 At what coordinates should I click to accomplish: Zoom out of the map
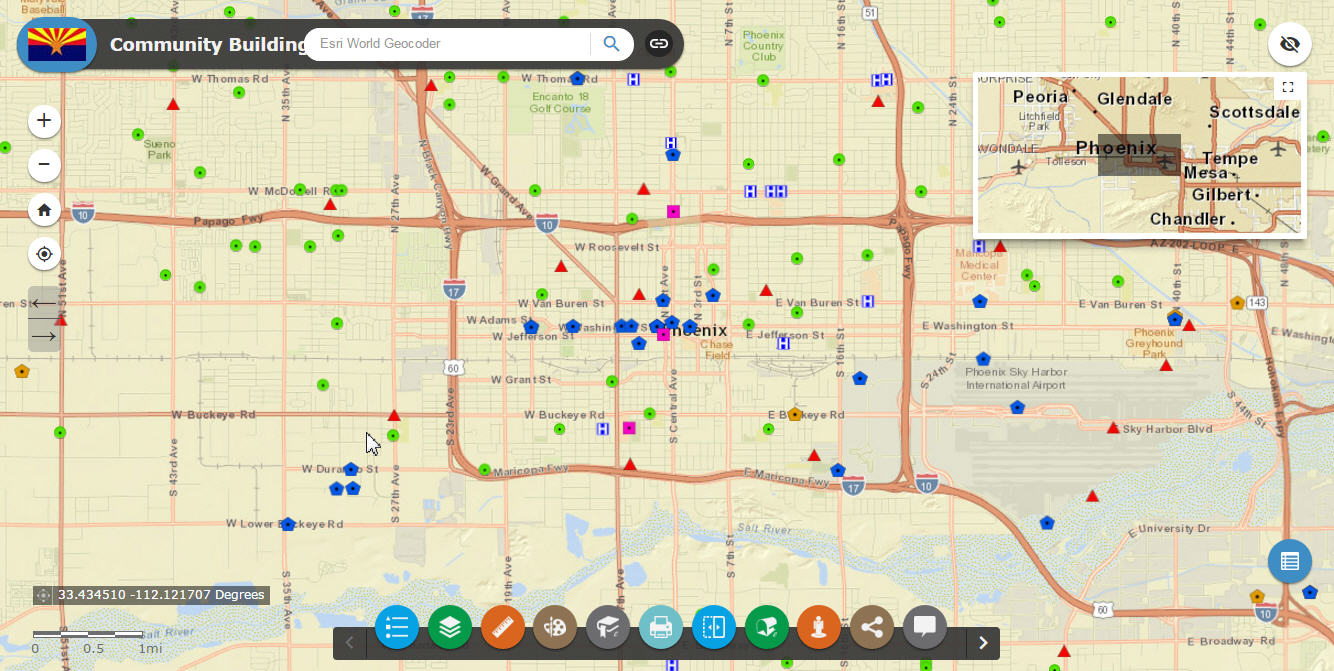click(44, 165)
